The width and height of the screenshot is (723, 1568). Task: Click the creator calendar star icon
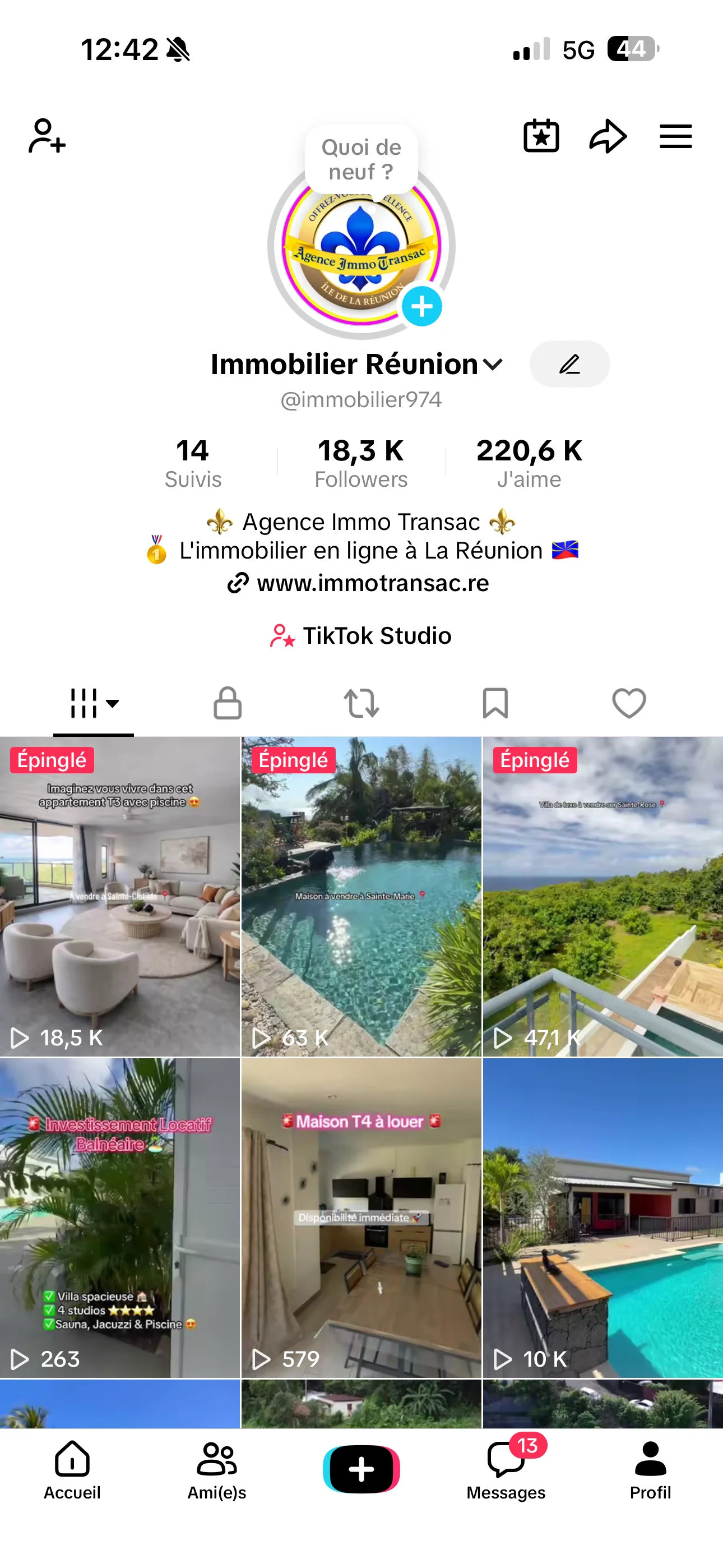pyautogui.click(x=541, y=136)
